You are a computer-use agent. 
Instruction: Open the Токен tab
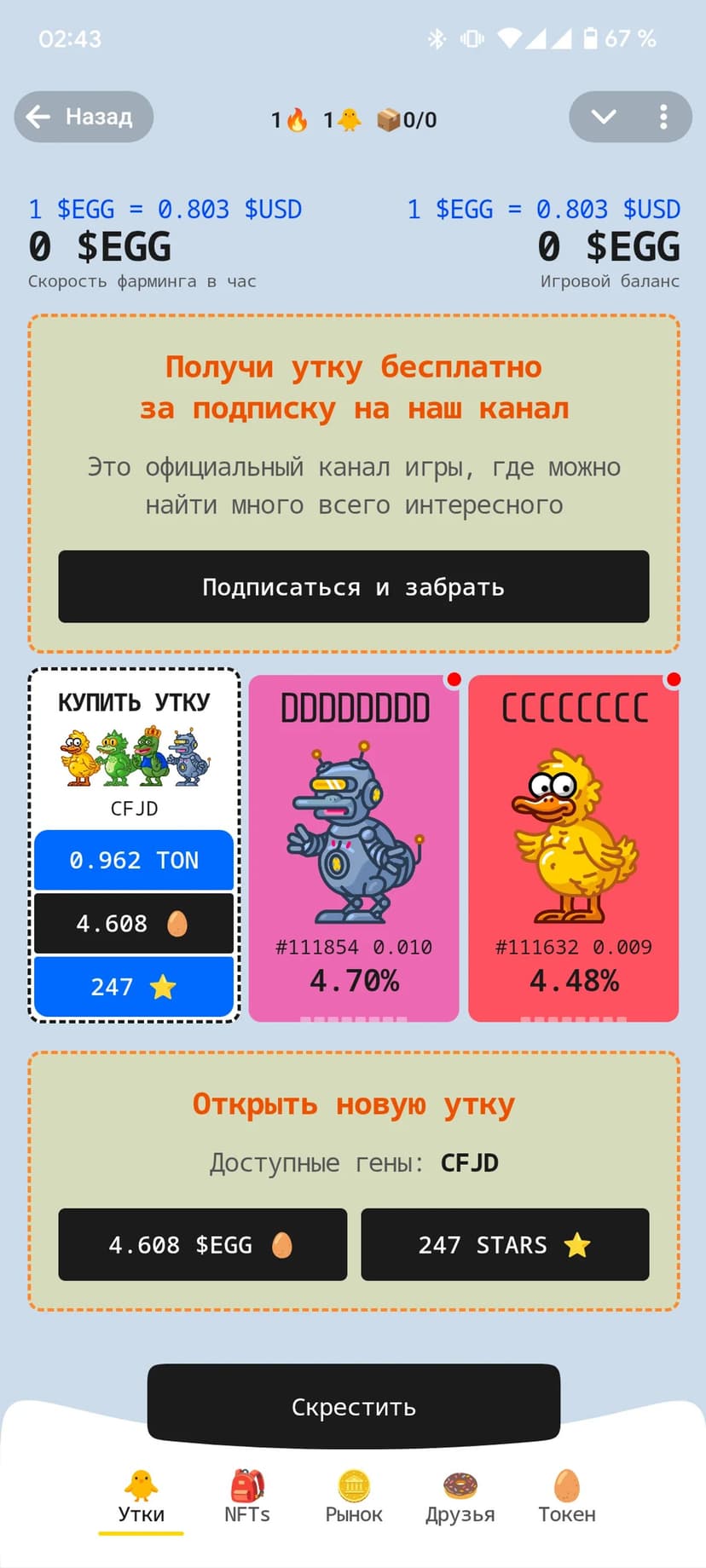click(x=567, y=1498)
